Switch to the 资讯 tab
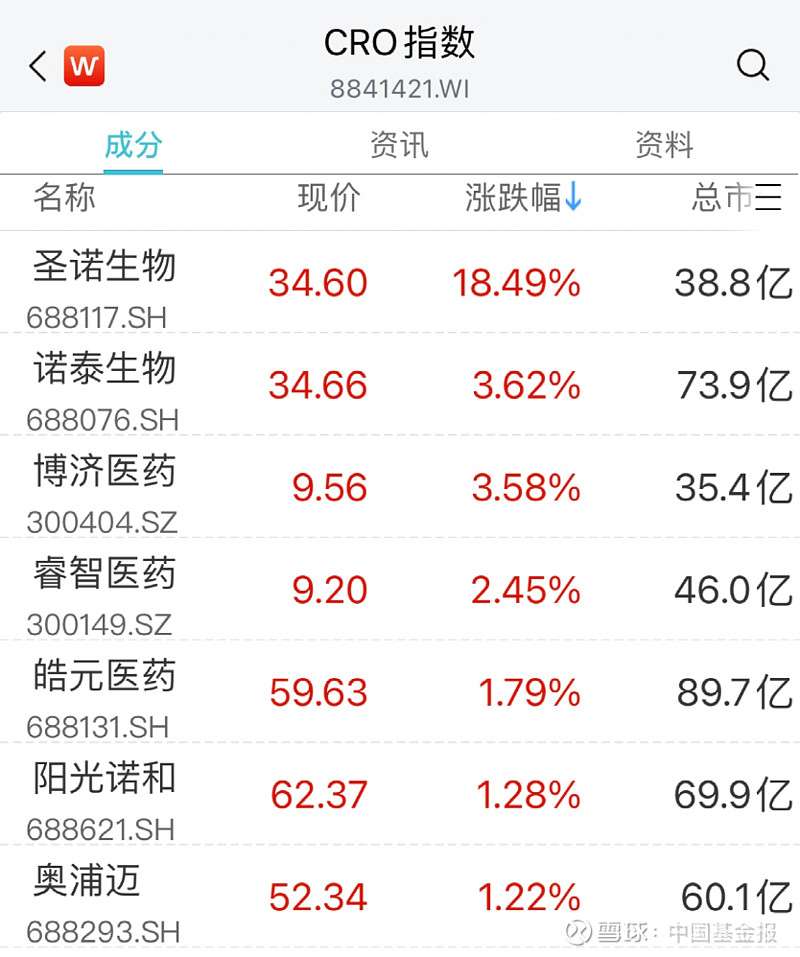Viewport: 800px width, 957px height. coord(398,144)
